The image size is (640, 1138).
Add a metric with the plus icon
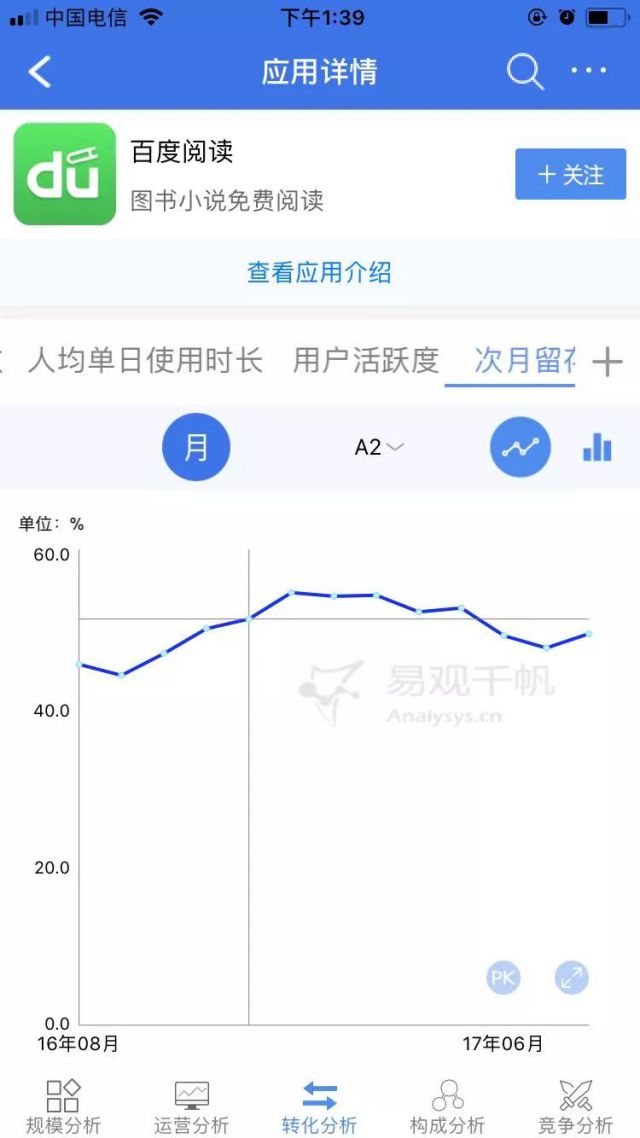click(x=607, y=362)
